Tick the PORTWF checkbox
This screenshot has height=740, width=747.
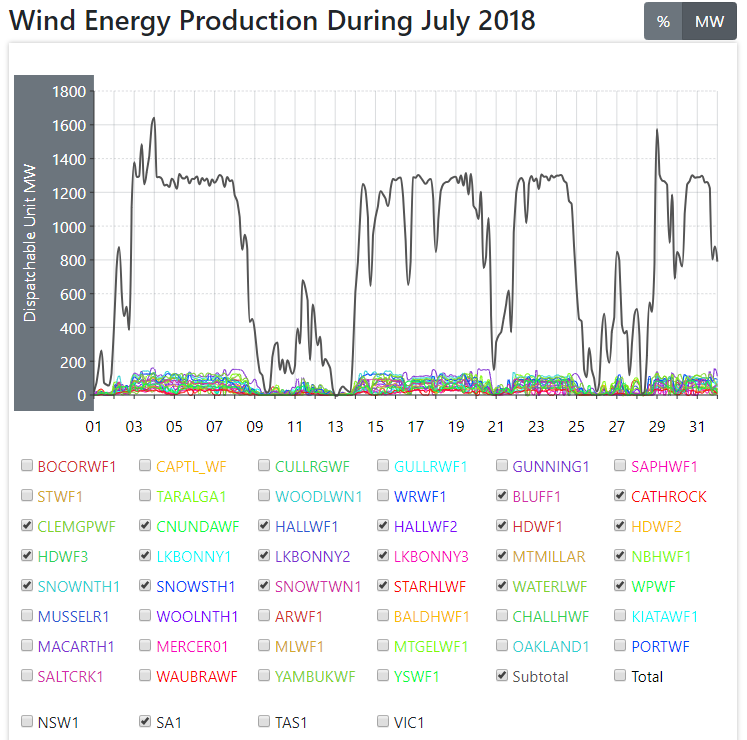621,646
